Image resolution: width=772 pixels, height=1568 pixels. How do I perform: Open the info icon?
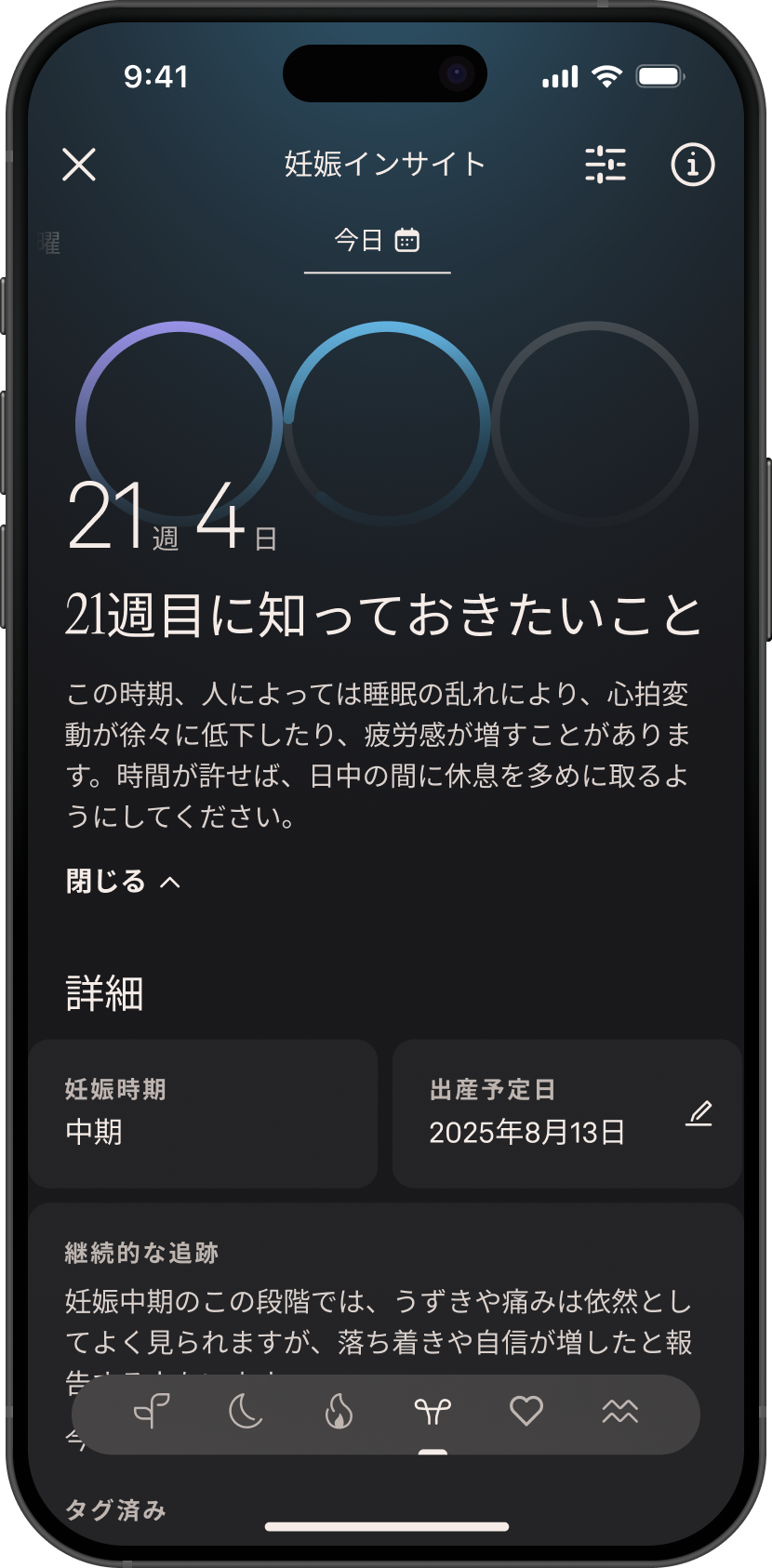click(x=692, y=166)
